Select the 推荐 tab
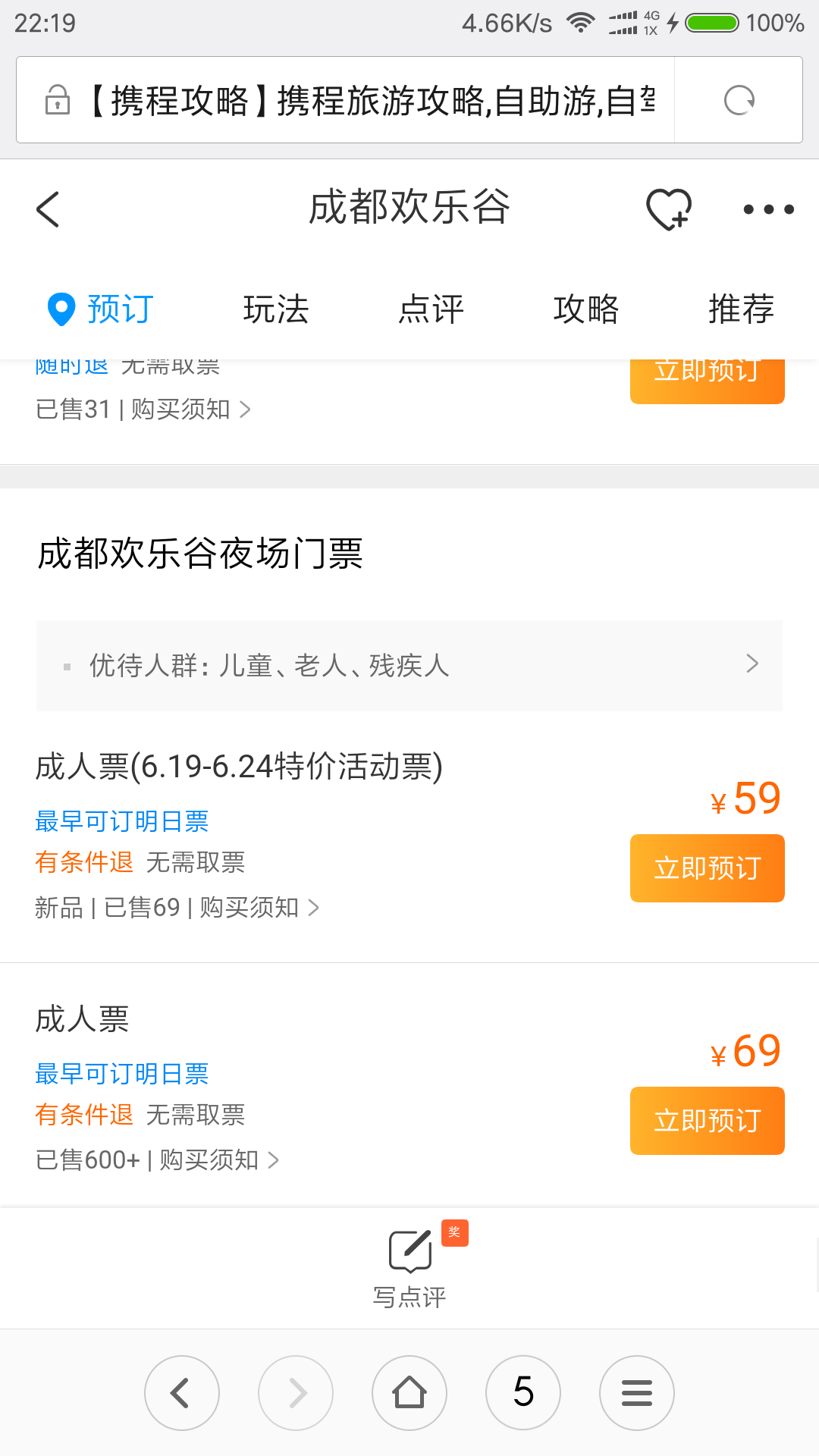819x1456 pixels. coord(741,309)
